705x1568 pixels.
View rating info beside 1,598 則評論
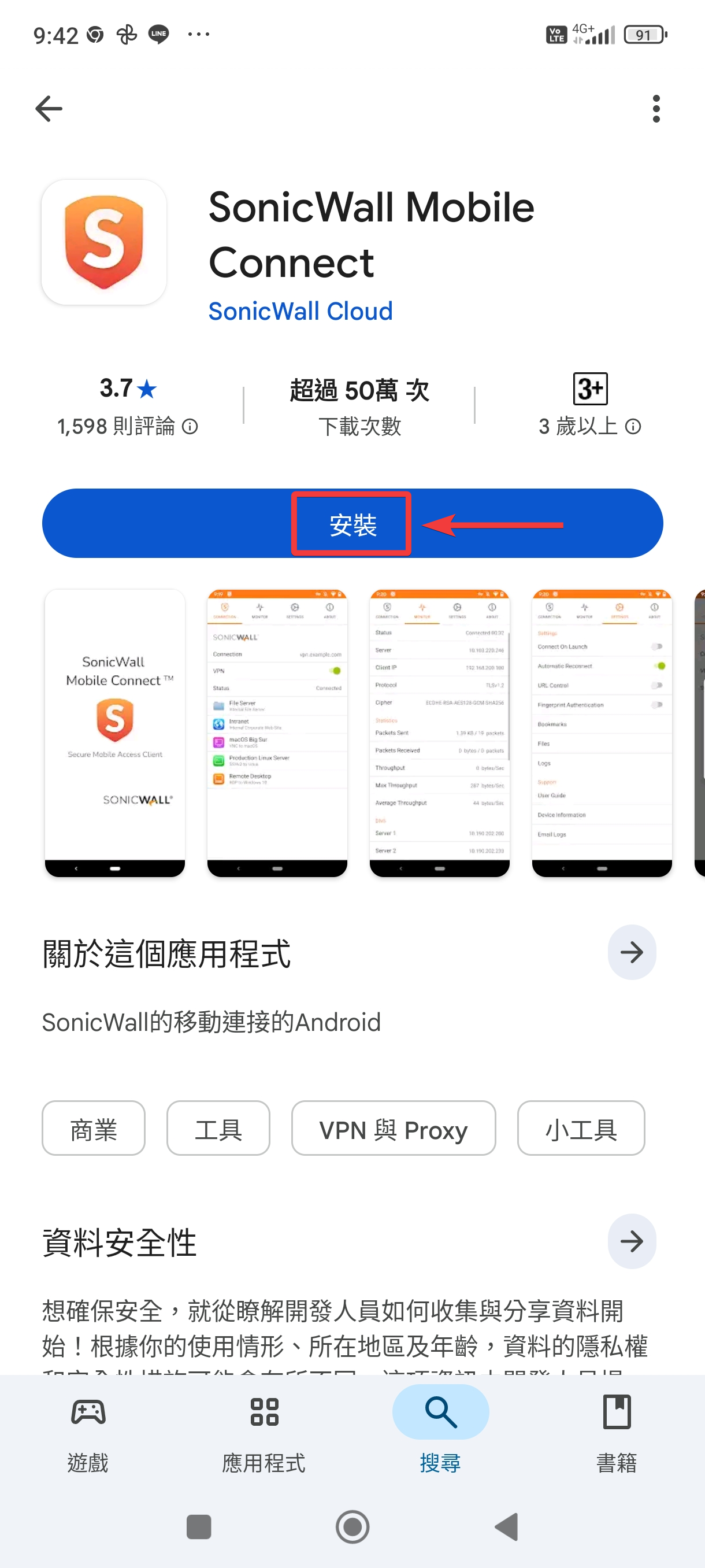190,427
